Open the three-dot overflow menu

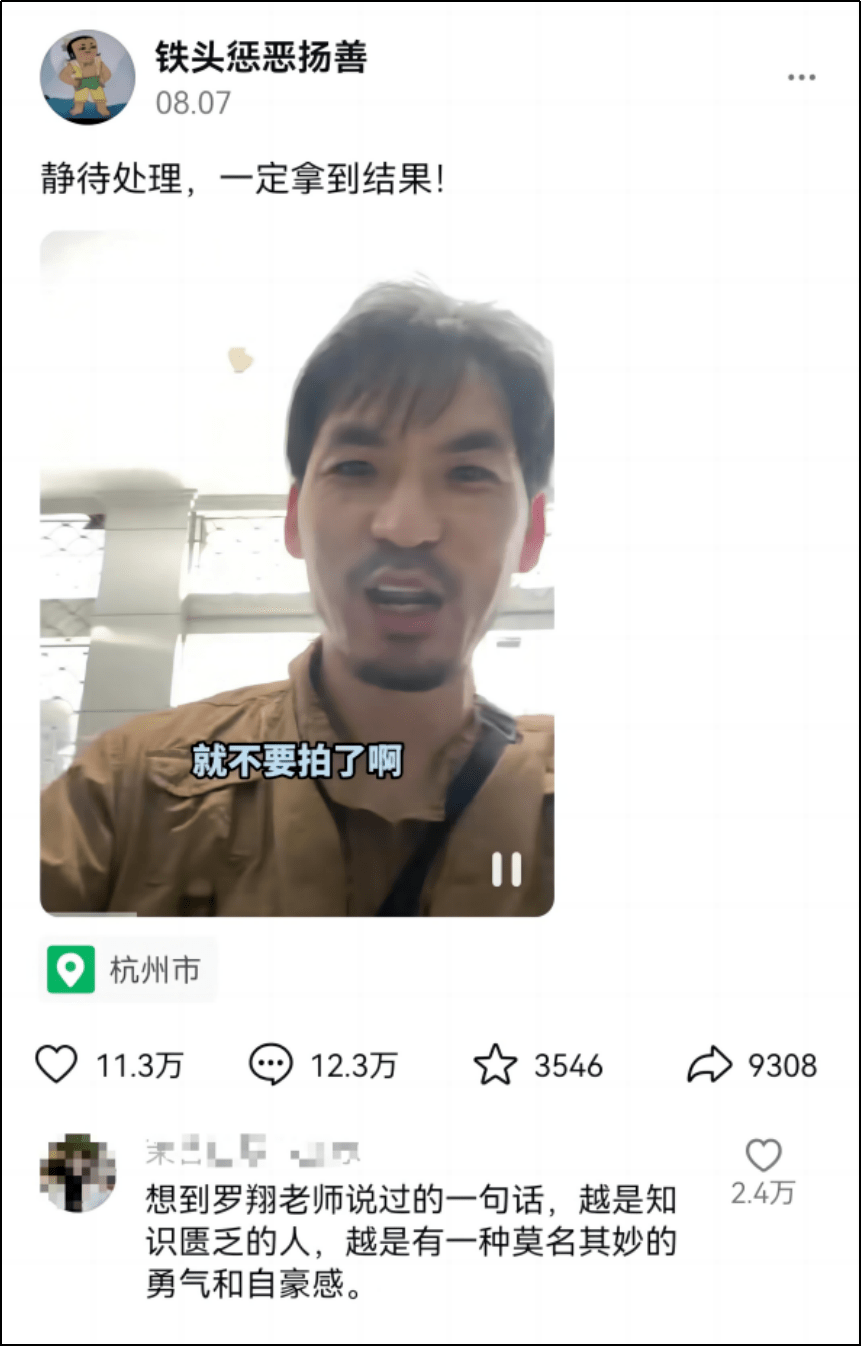pos(801,78)
